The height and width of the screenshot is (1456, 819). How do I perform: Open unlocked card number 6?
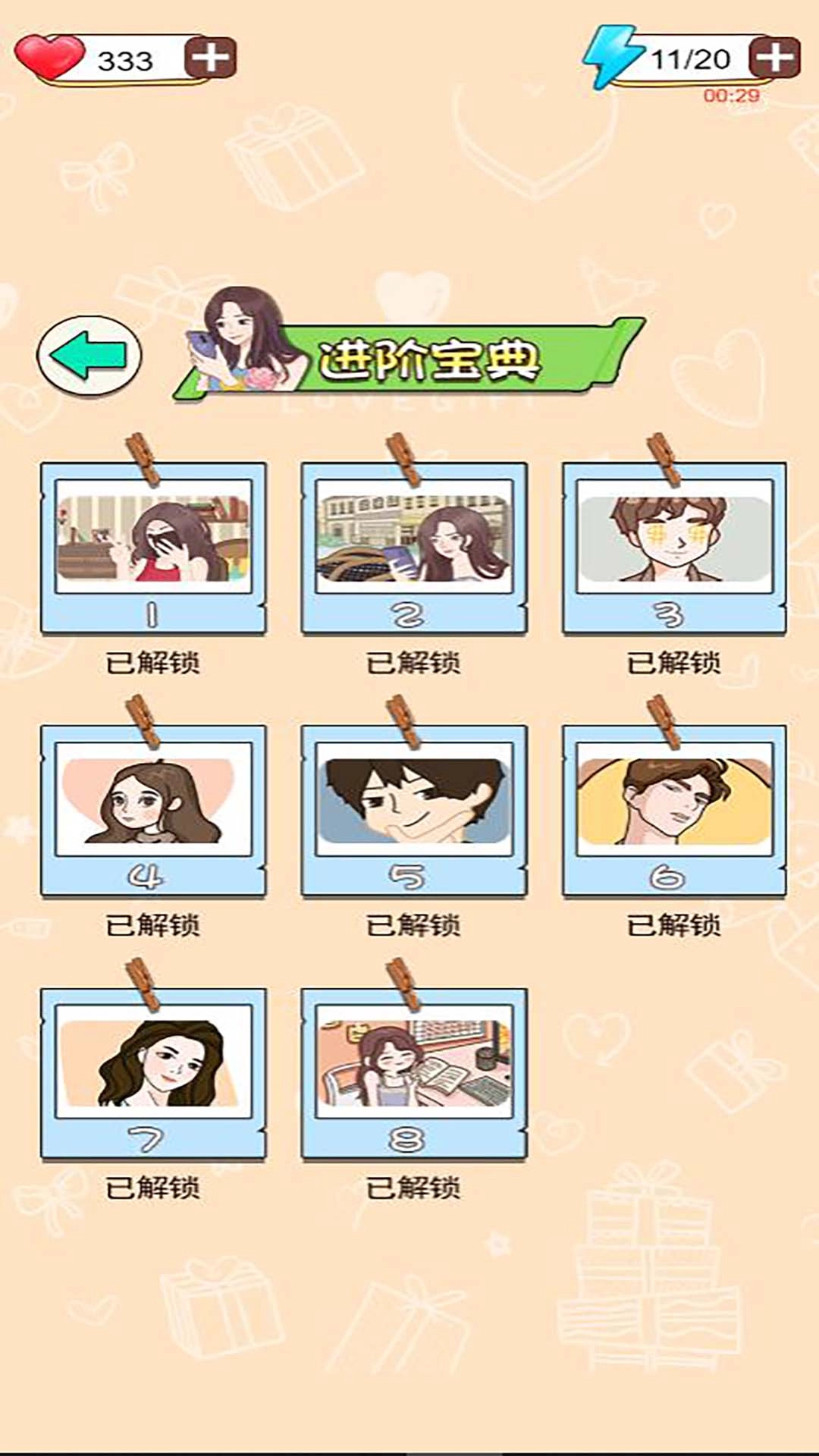tap(674, 811)
